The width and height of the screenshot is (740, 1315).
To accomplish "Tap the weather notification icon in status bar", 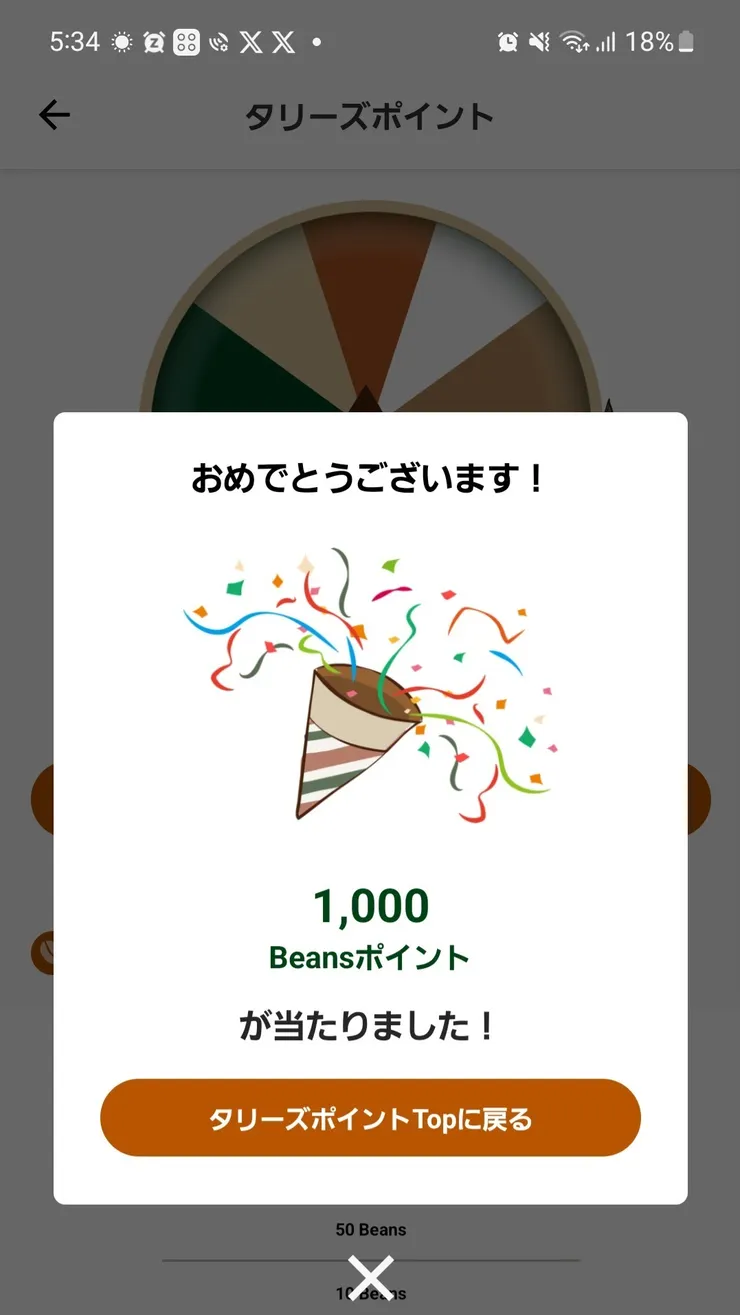I will click(x=120, y=42).
